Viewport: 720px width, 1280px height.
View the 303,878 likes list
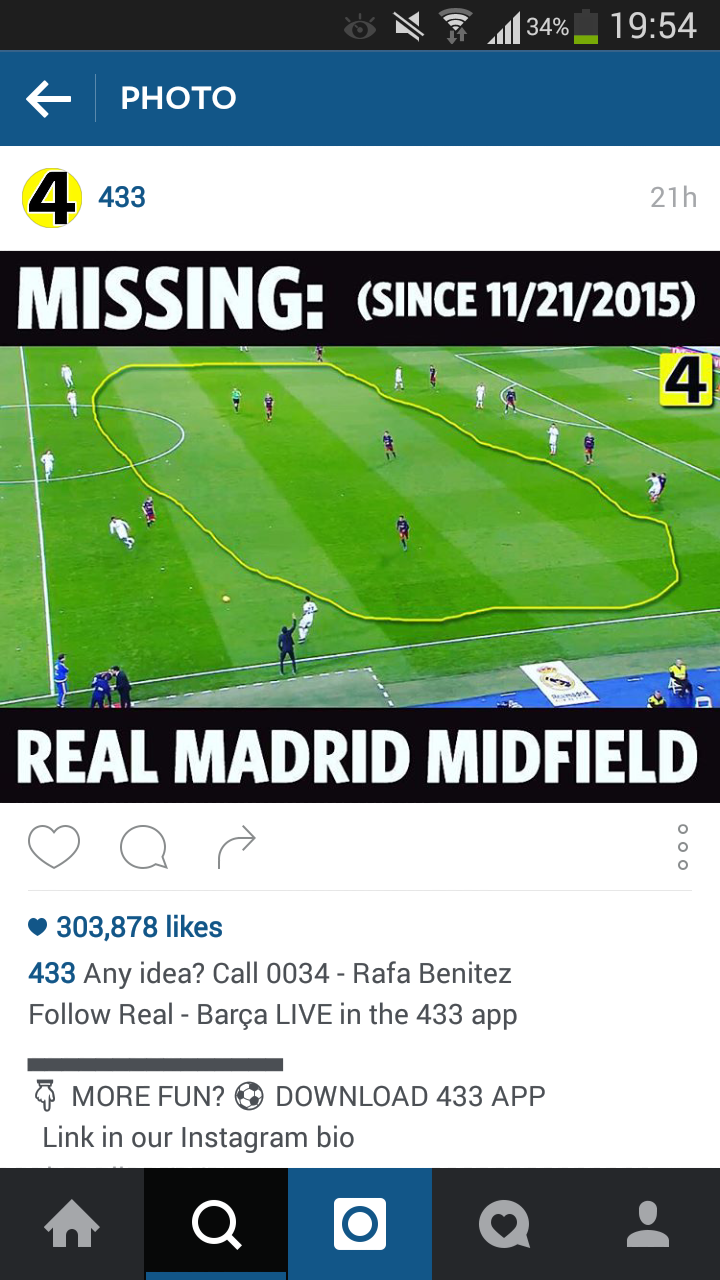tap(138, 927)
